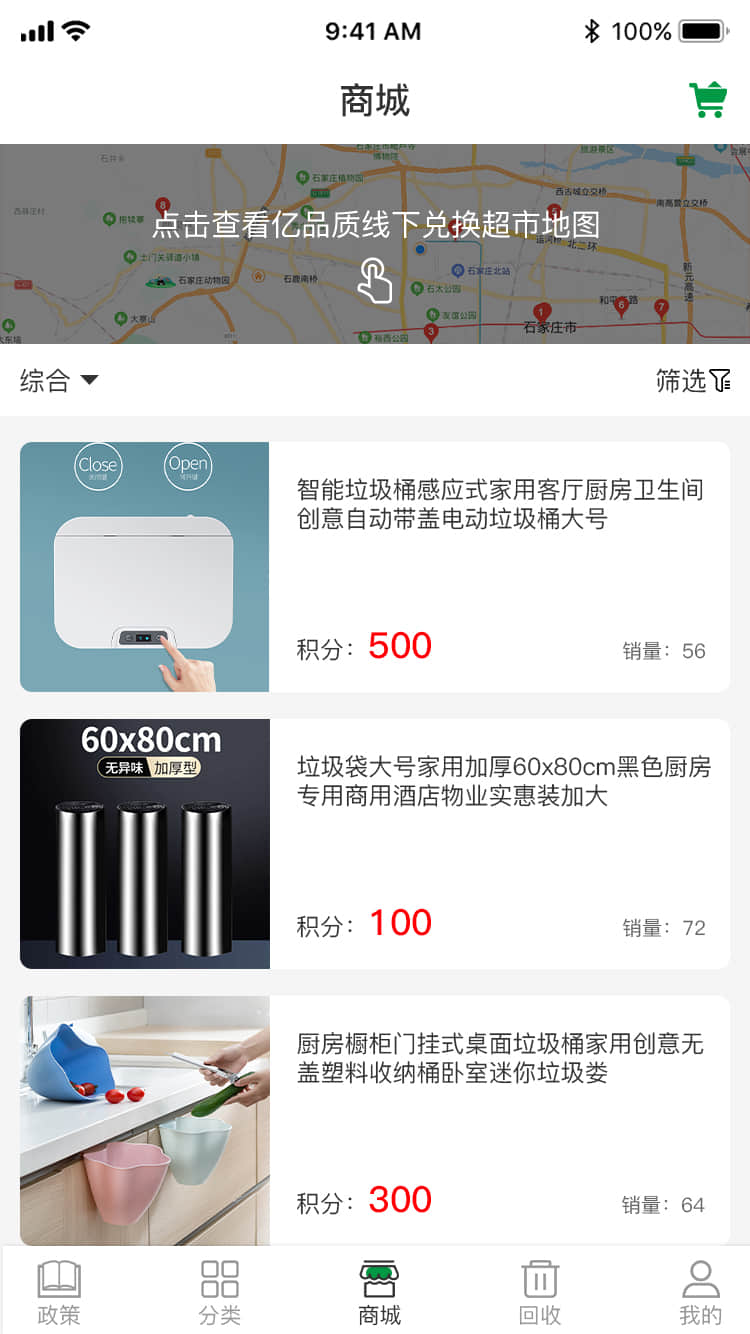
Task: Switch to the 回收 tab
Action: point(539,1290)
